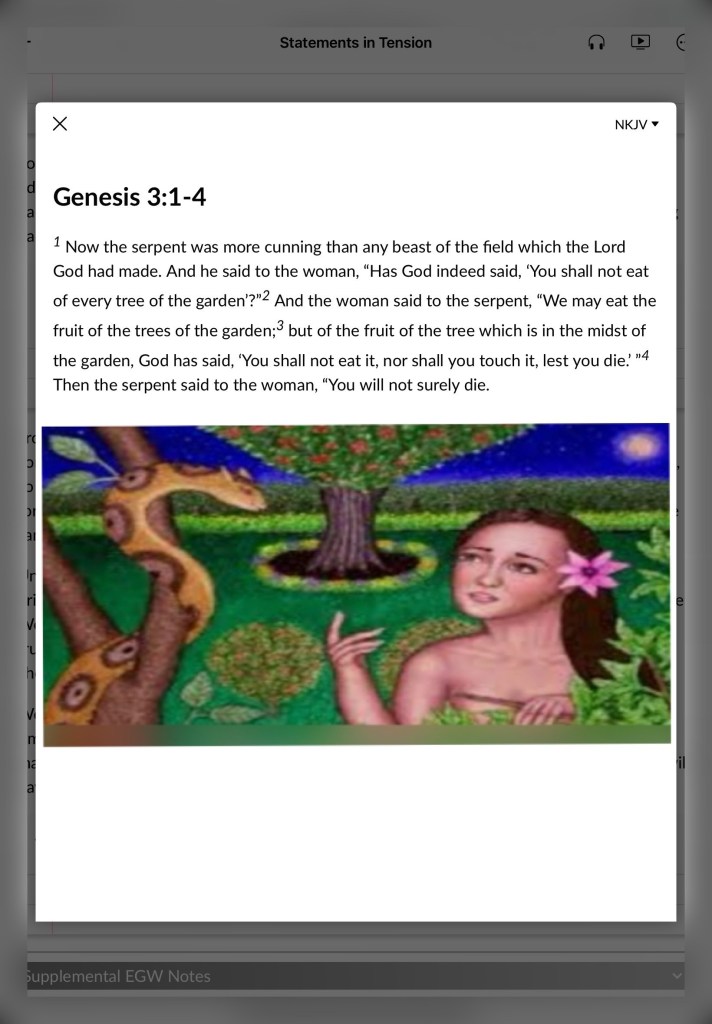Open the video player icon
The height and width of the screenshot is (1024, 712).
(x=640, y=42)
